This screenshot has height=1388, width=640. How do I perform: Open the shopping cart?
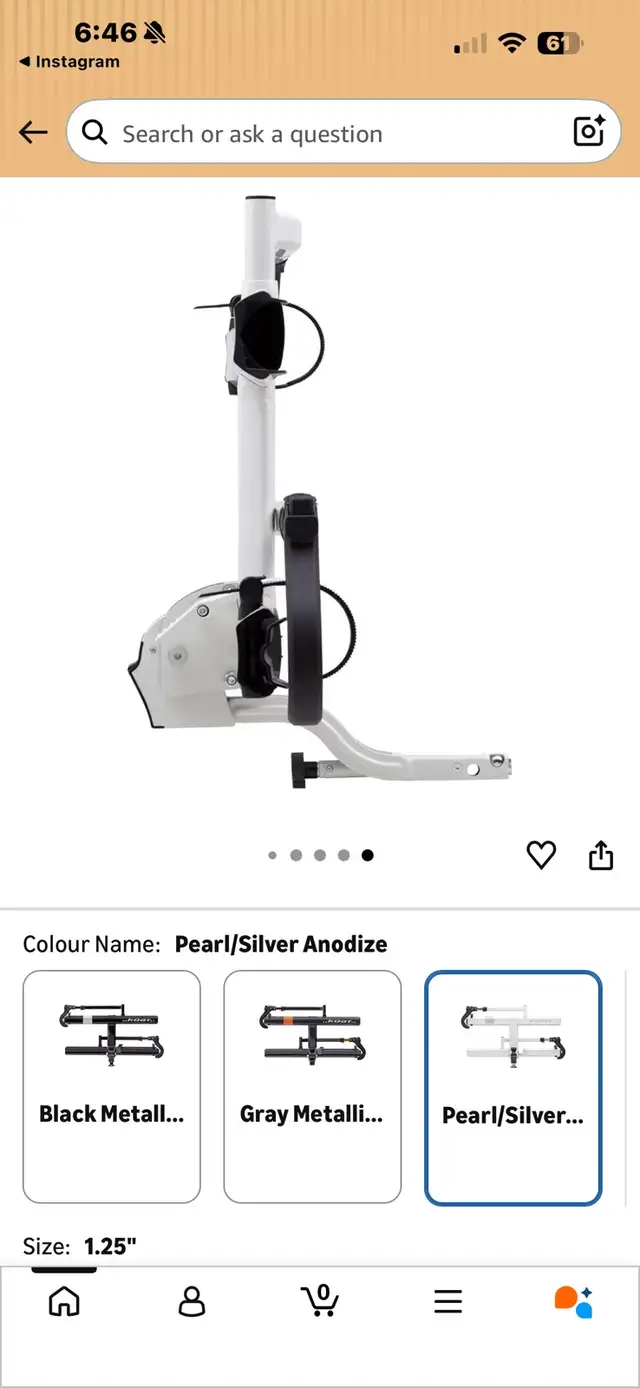[x=320, y=1300]
